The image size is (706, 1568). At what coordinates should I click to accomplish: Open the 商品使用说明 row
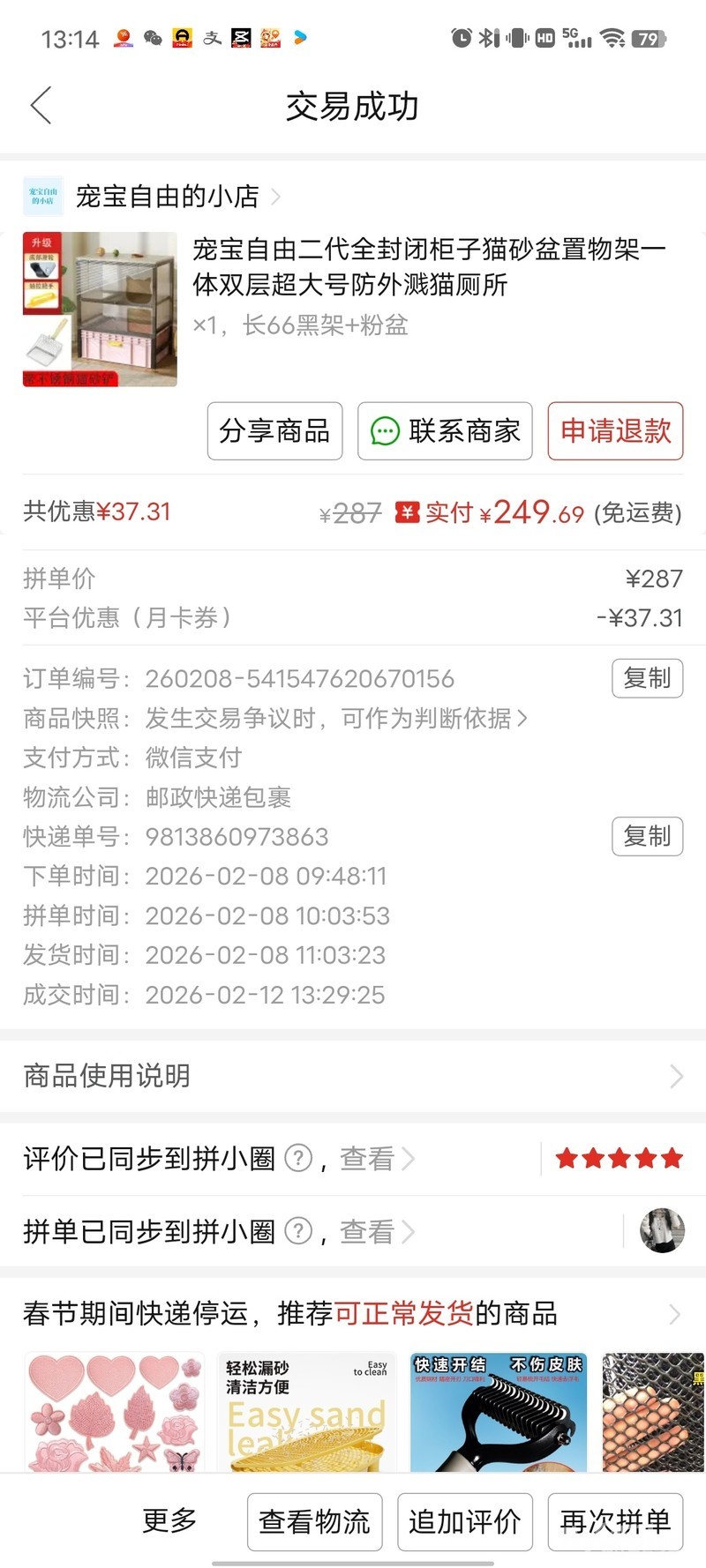pyautogui.click(x=353, y=1076)
